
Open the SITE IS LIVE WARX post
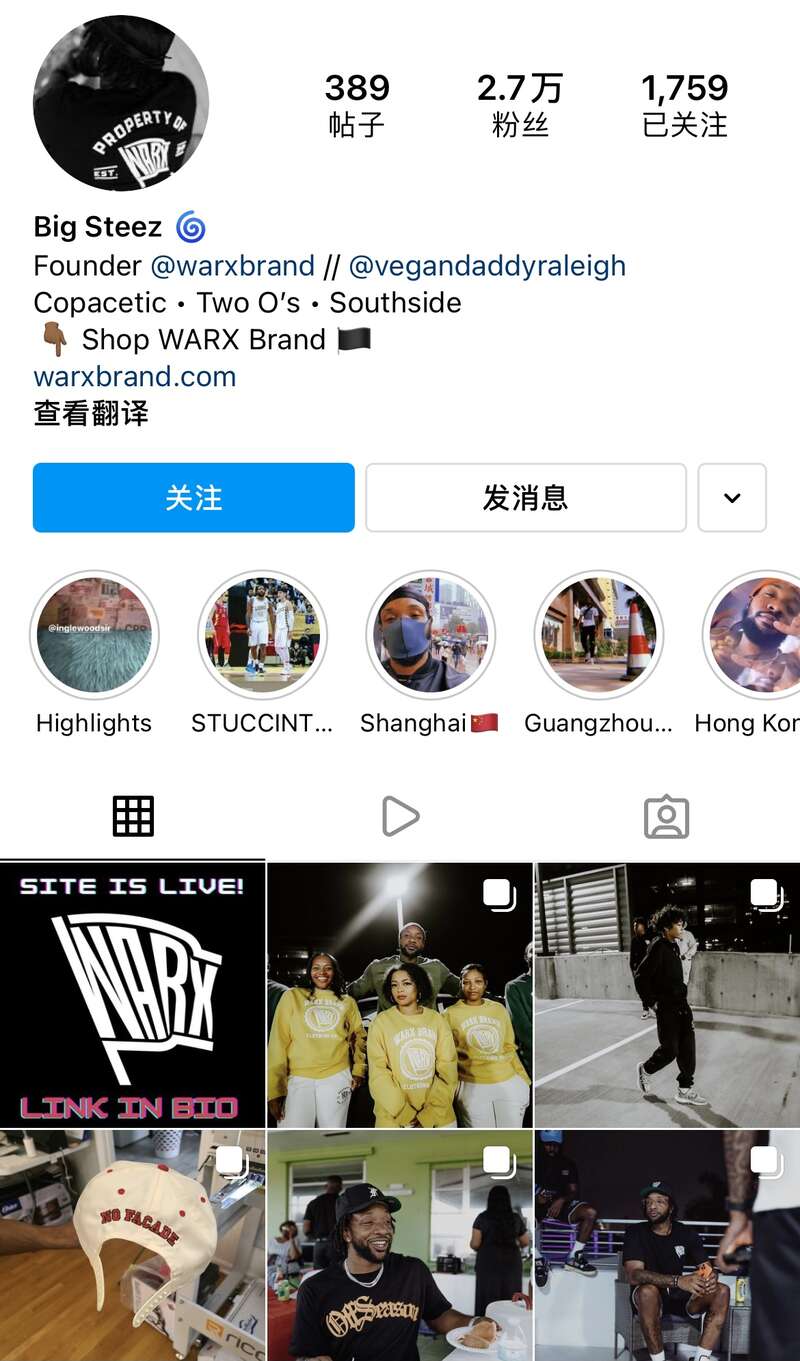[132, 995]
